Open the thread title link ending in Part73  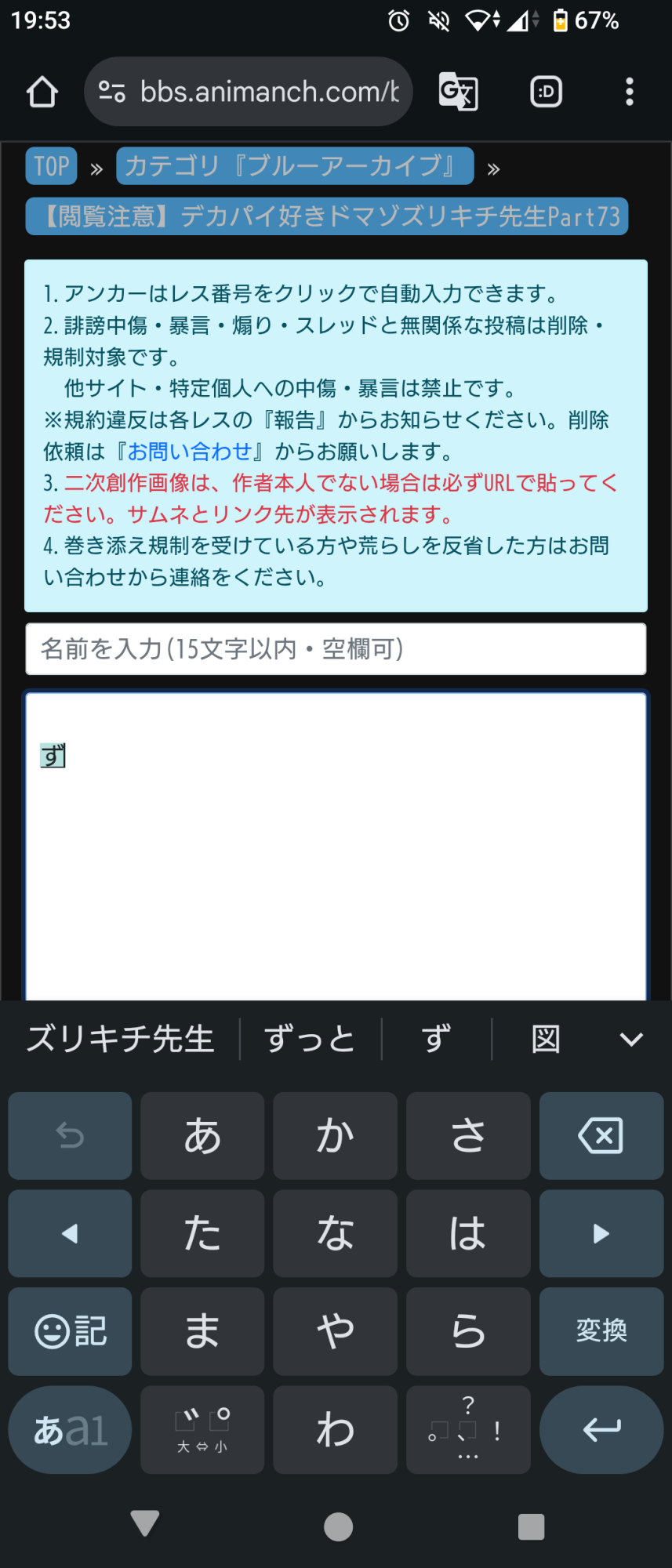pos(327,216)
